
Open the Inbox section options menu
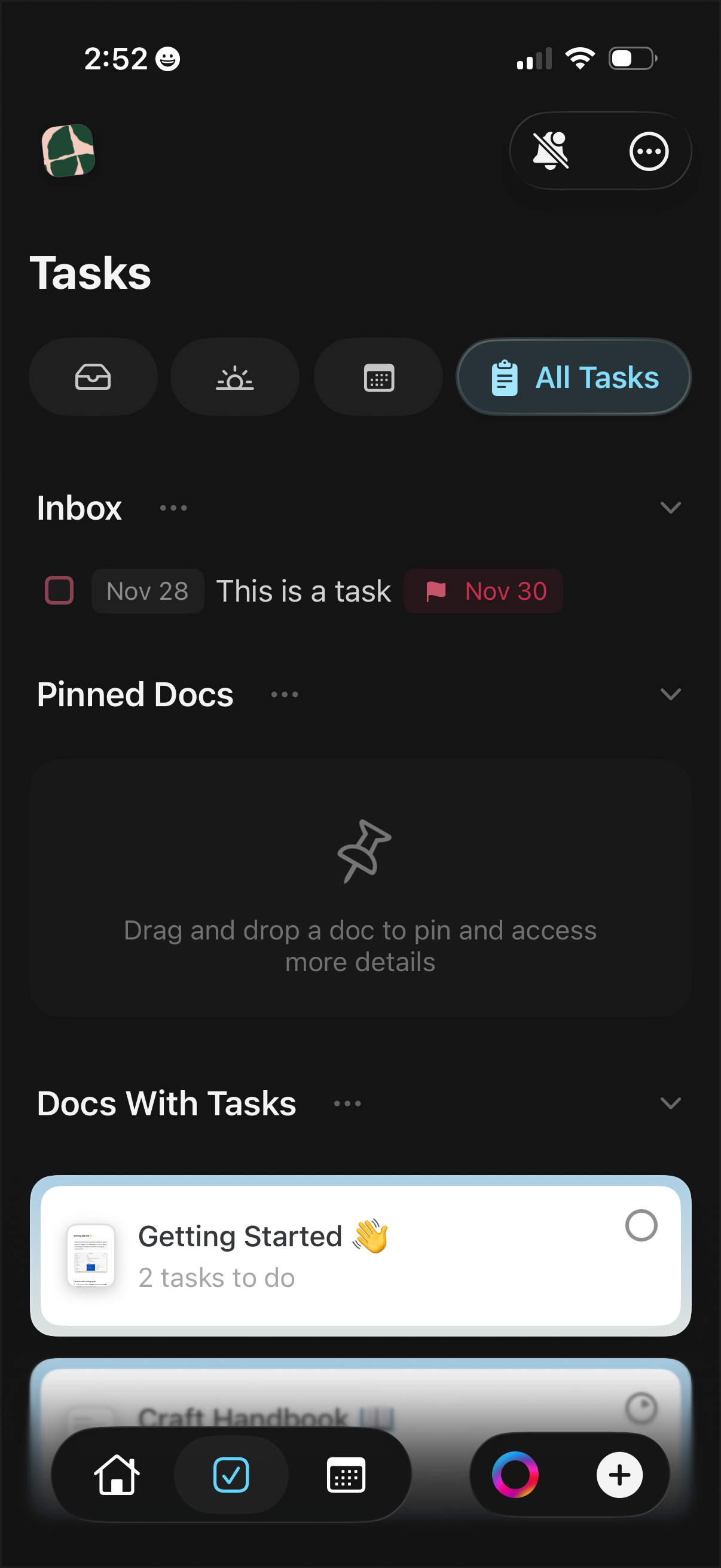click(172, 507)
